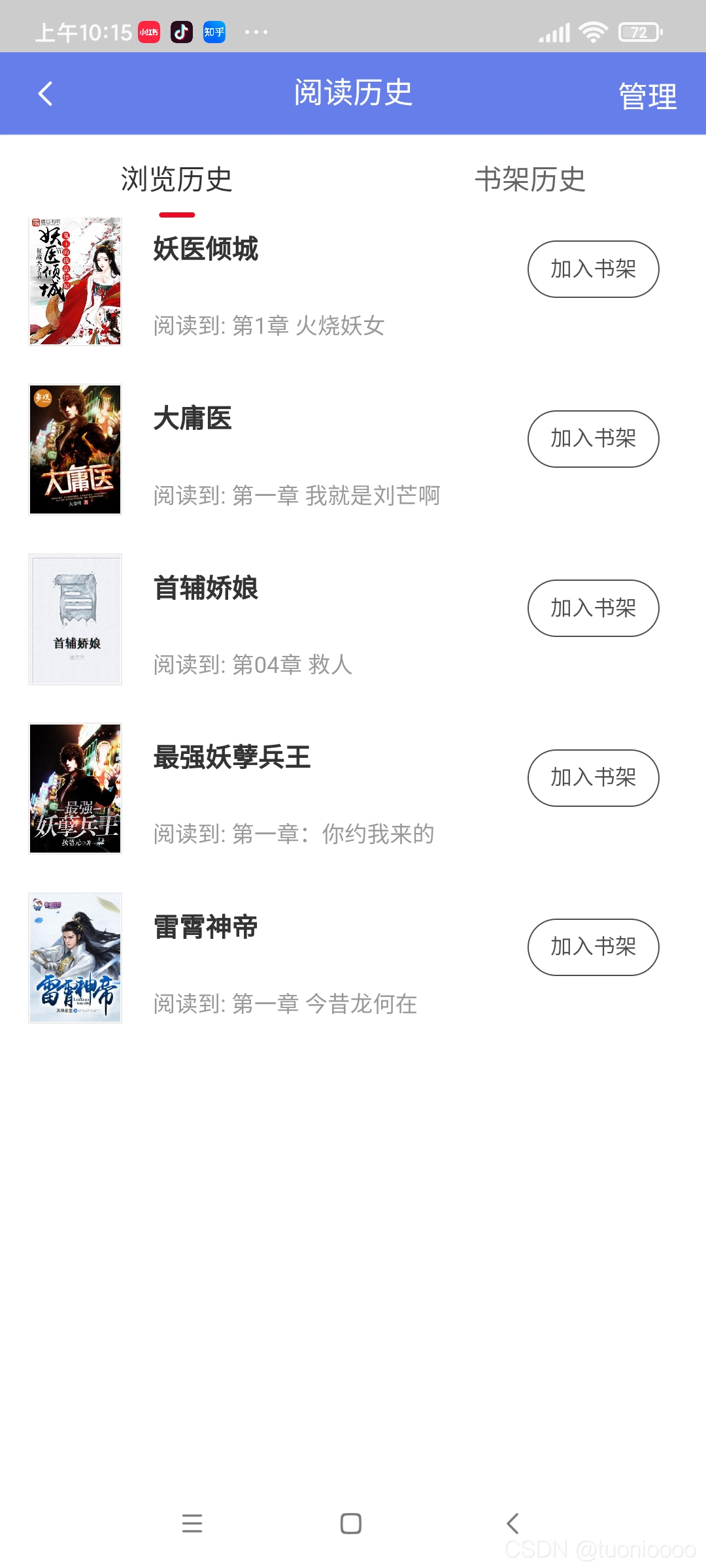706x1568 pixels.
Task: Continue reading 大庸医
Action: 193,419
